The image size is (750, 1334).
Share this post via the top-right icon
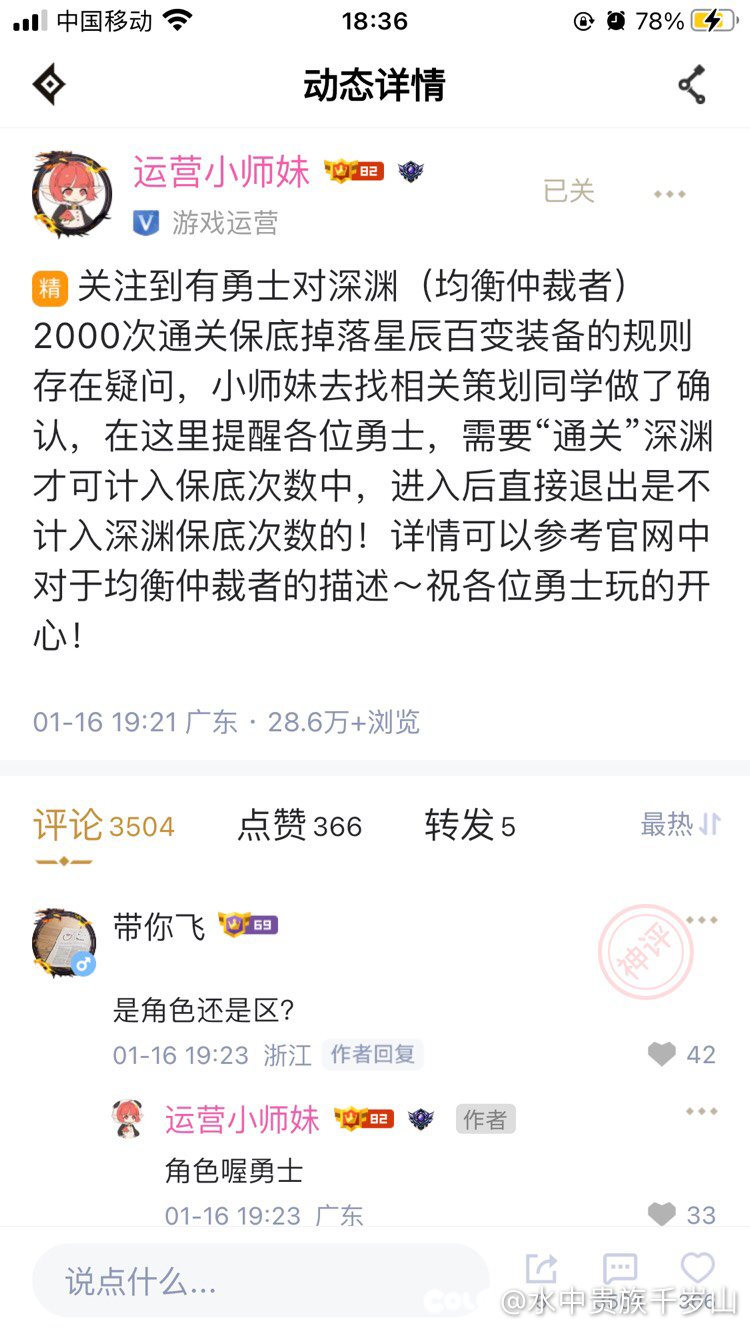(692, 85)
